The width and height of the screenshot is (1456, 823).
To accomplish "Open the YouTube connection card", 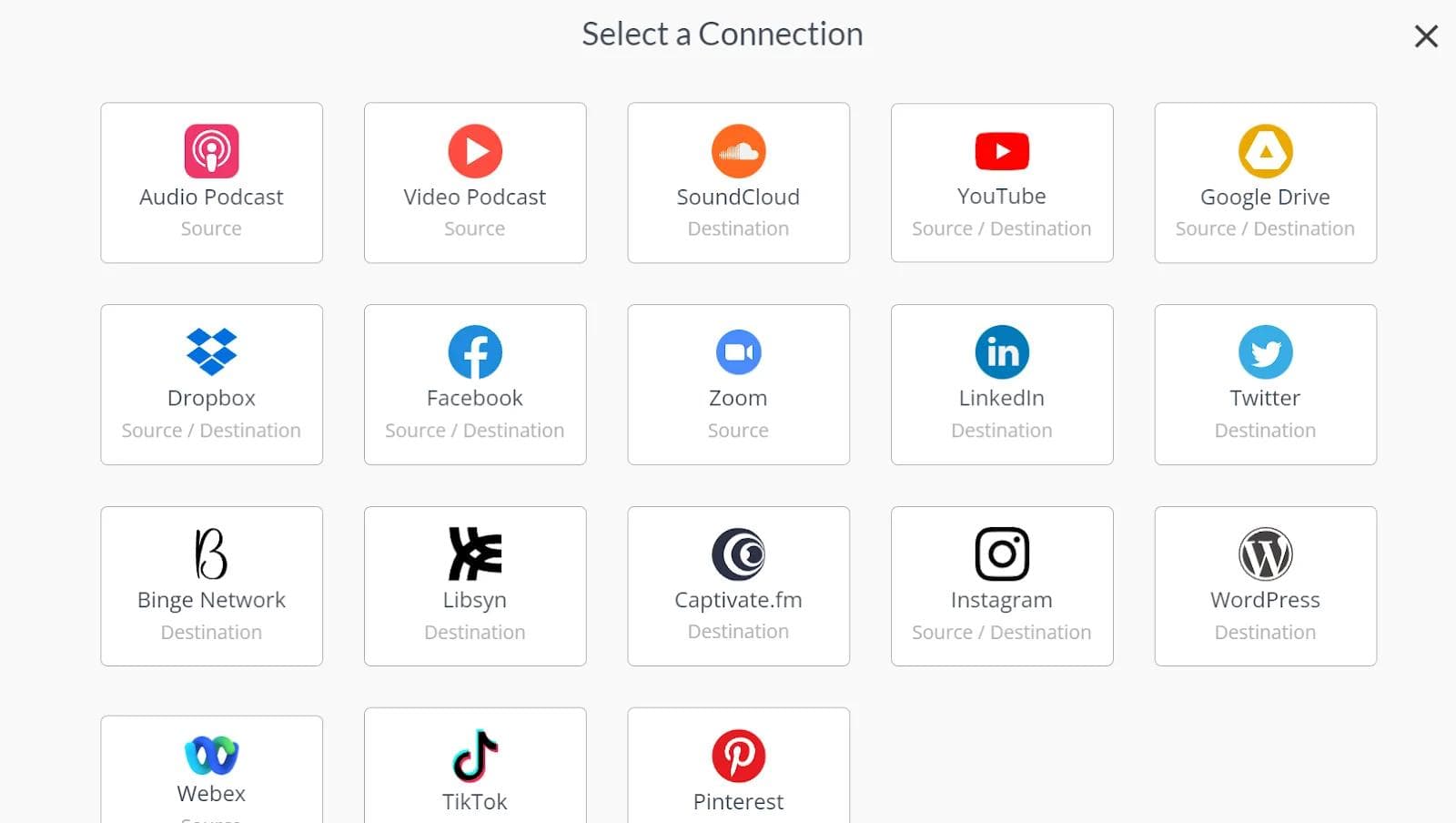I will tap(1002, 183).
